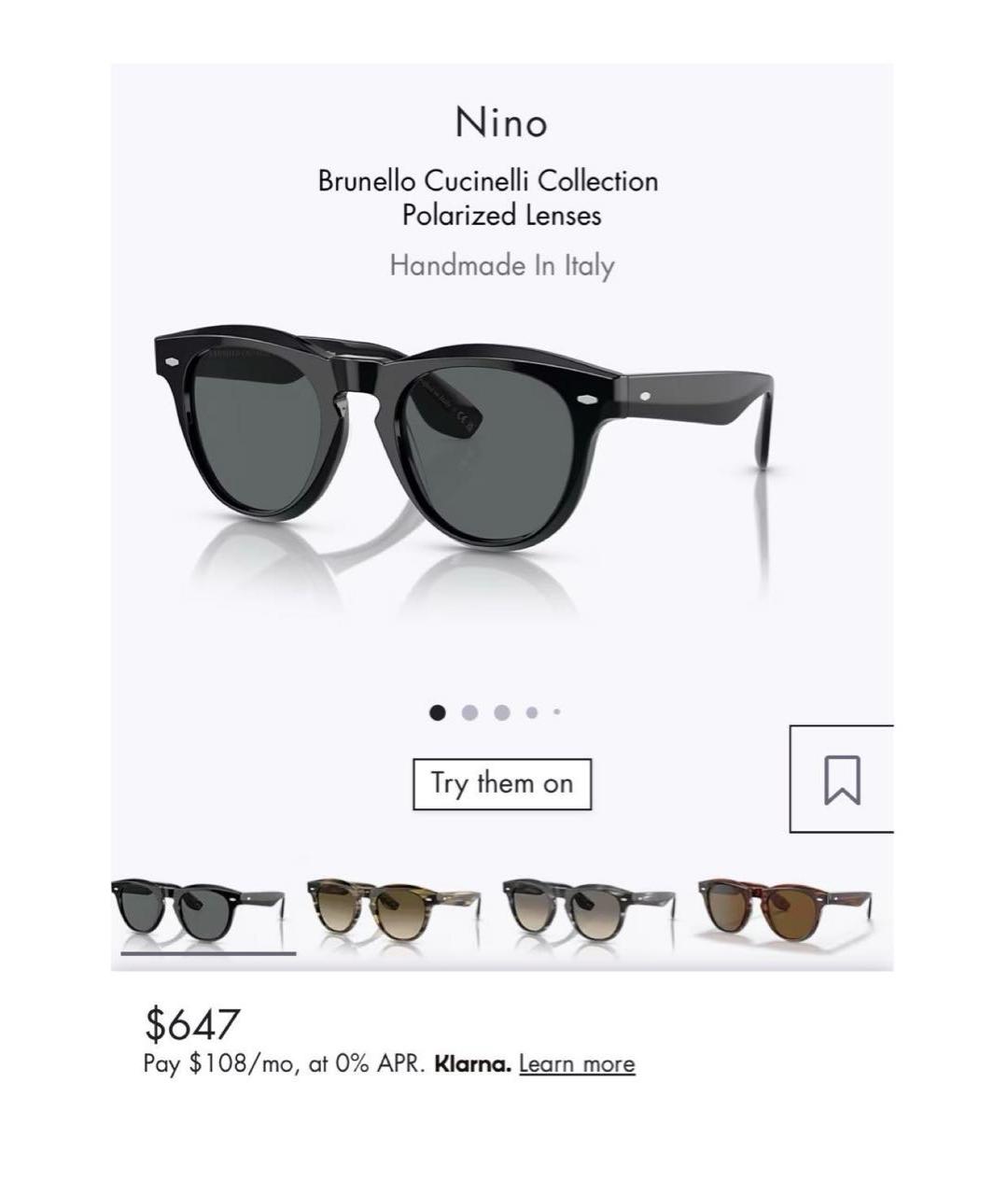1008x1195 pixels.
Task: Select the grey gradient lens variant
Action: pyautogui.click(x=588, y=908)
